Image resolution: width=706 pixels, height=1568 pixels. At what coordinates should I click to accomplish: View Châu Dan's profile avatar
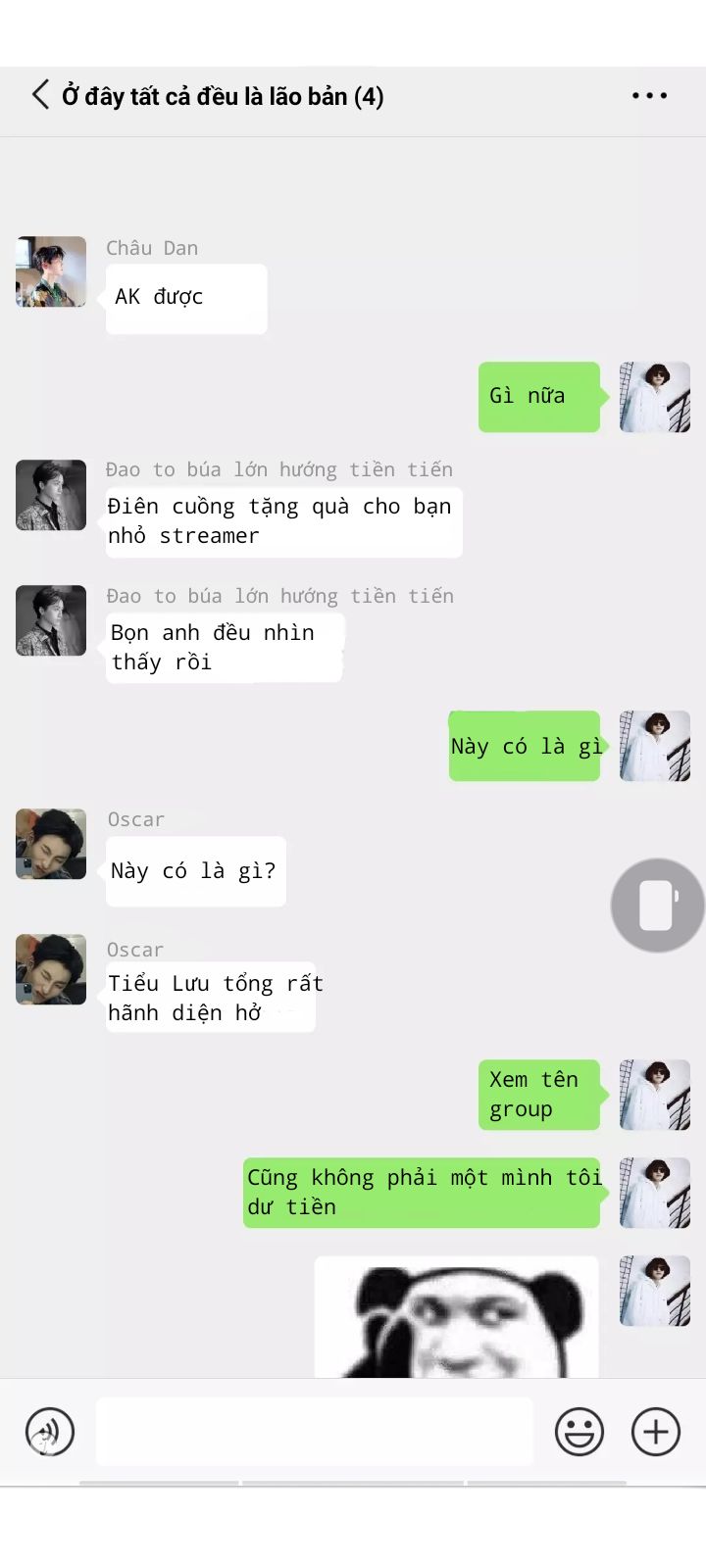[51, 271]
